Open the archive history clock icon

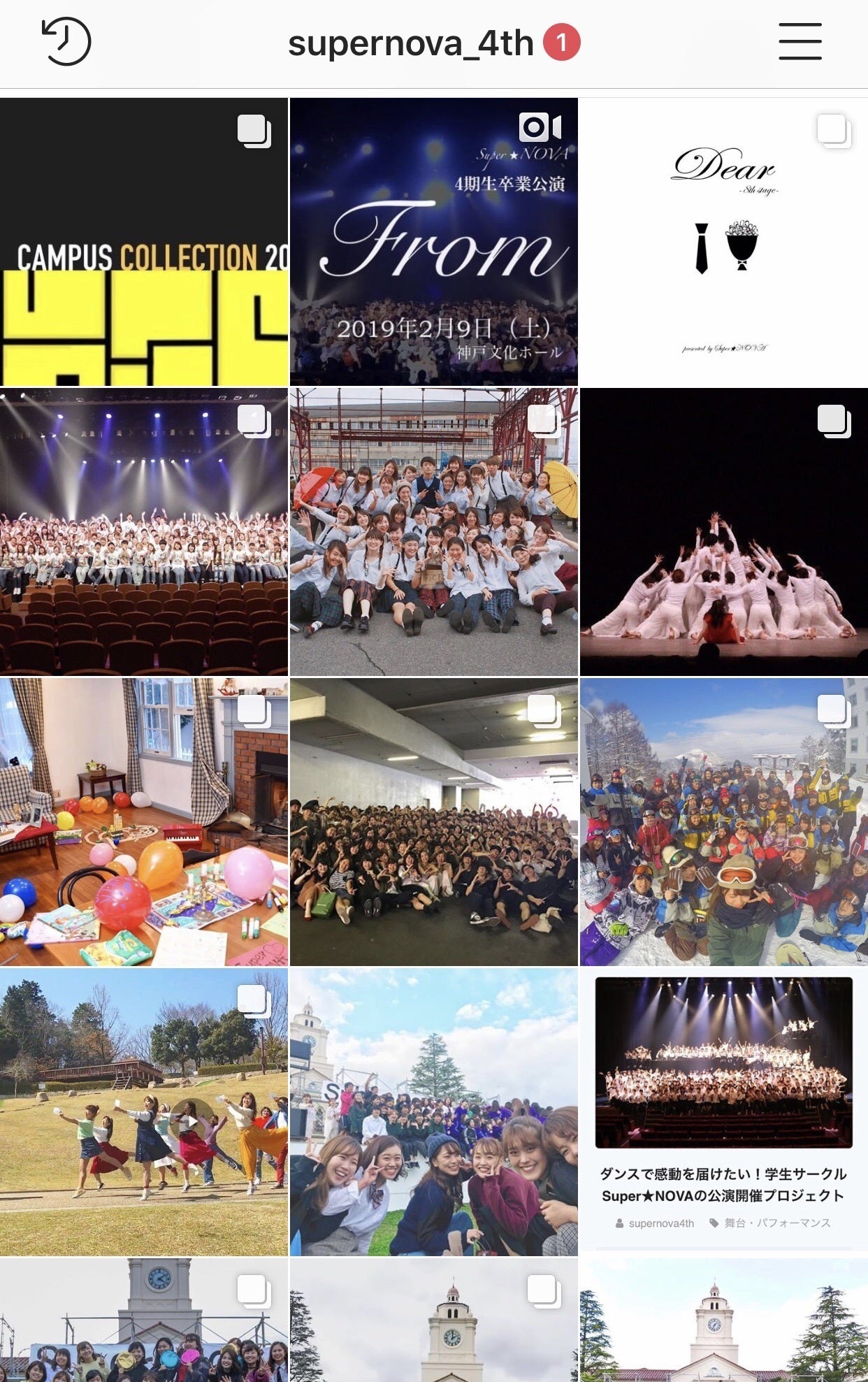(66, 42)
